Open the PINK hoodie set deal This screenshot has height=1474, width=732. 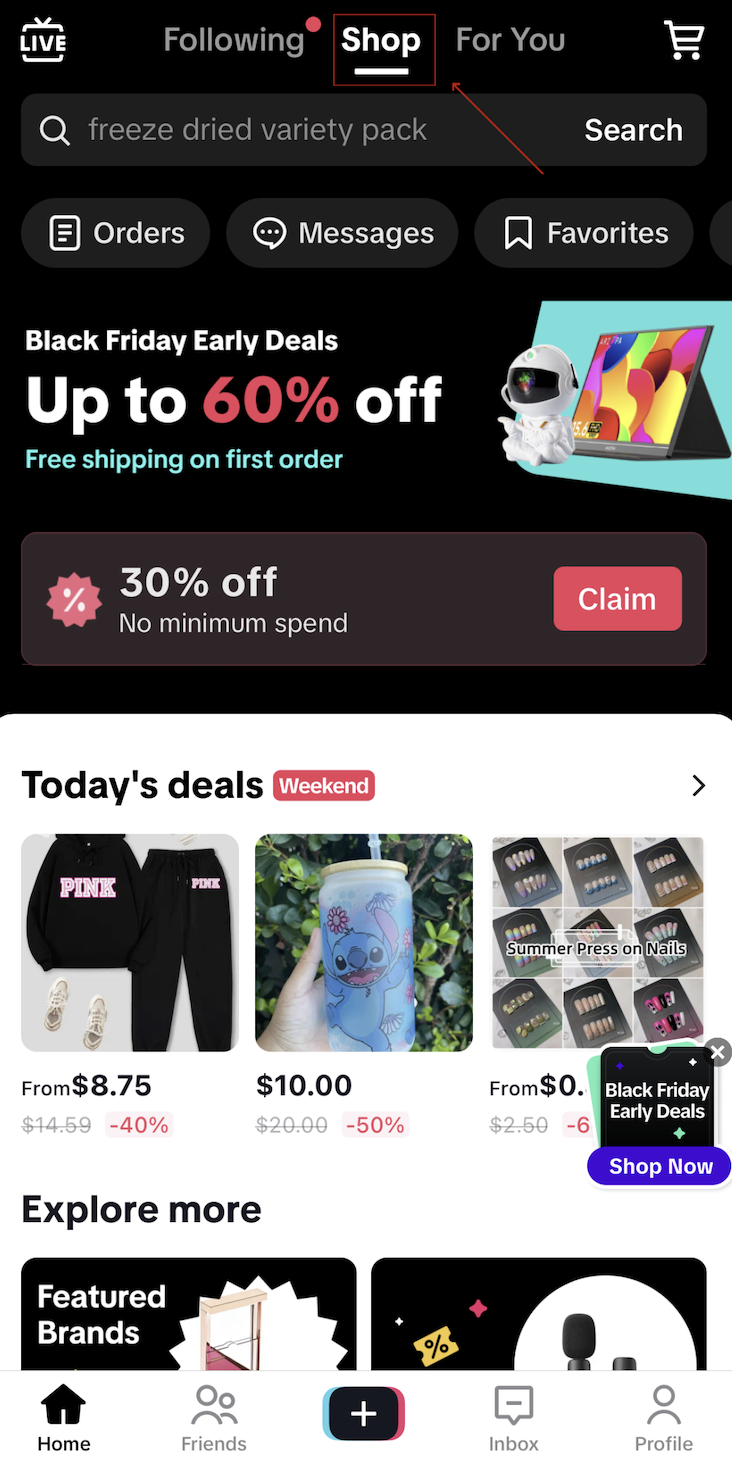[130, 943]
